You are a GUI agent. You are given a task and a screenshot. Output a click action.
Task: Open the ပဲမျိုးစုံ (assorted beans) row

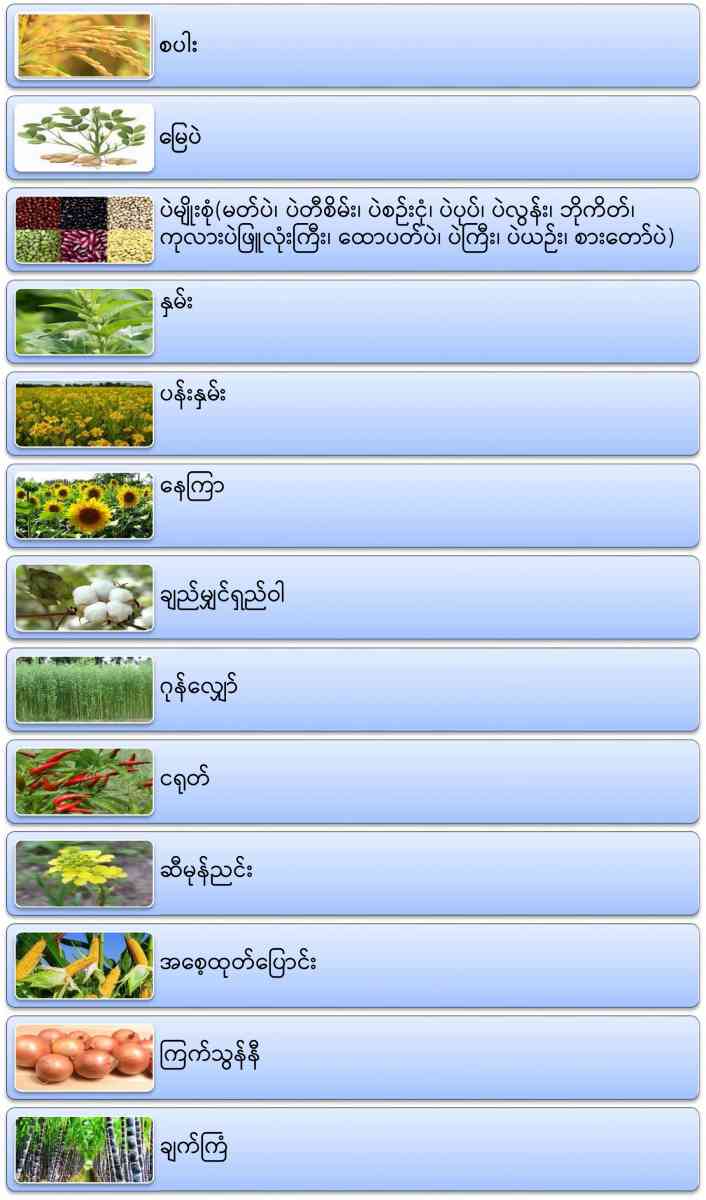click(352, 230)
